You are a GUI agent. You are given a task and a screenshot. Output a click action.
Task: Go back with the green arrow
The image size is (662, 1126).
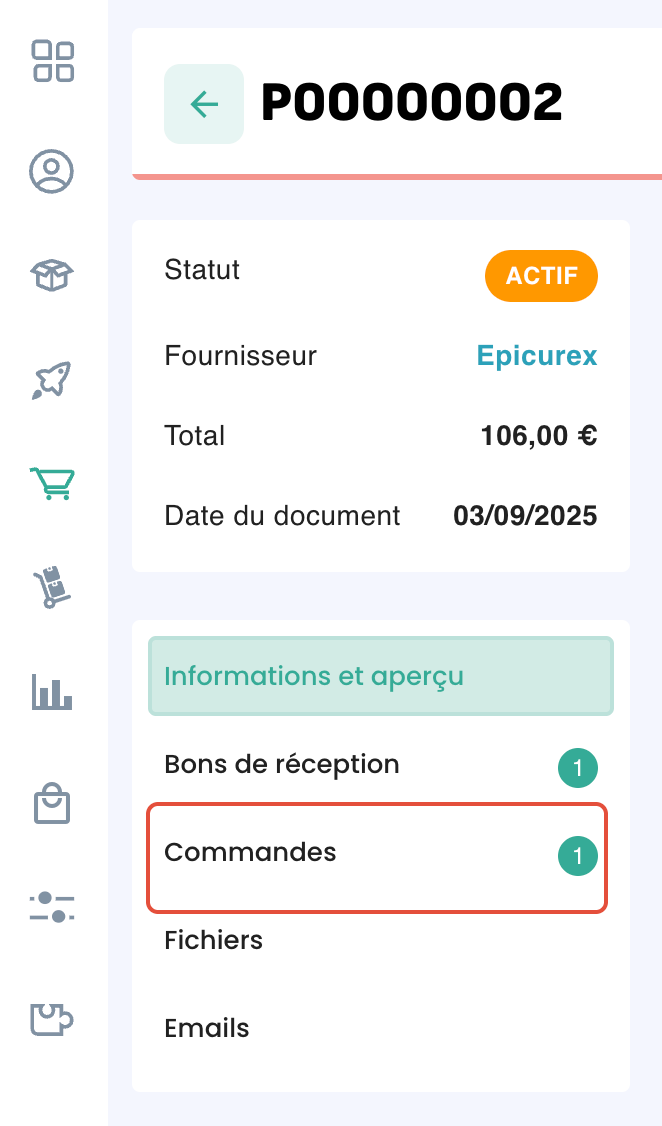(x=204, y=104)
